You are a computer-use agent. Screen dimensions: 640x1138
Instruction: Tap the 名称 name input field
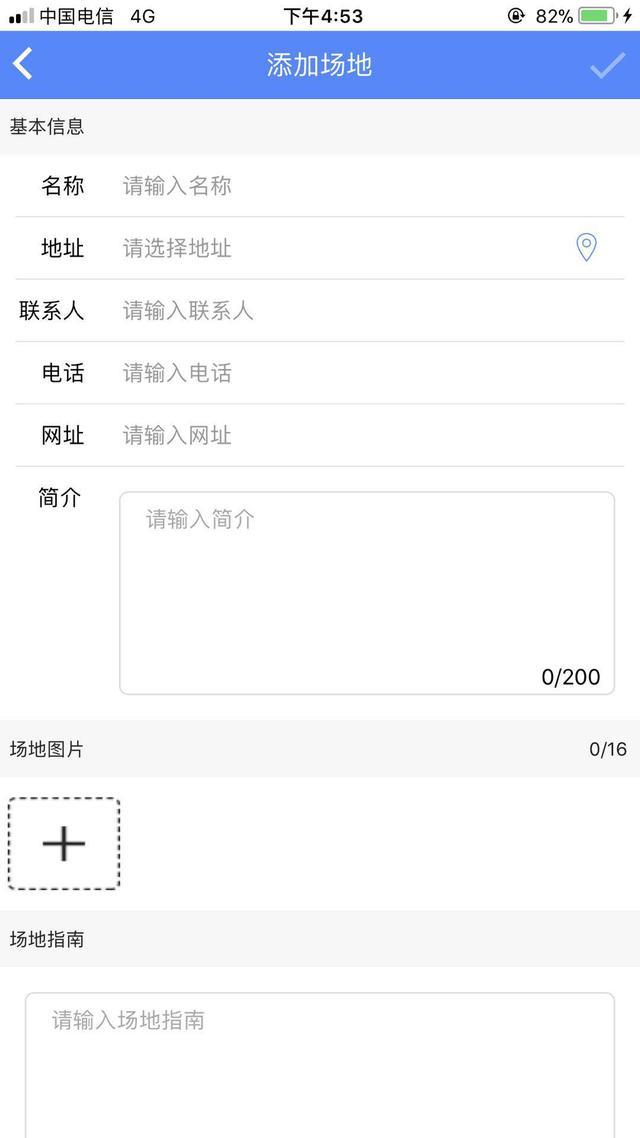[x=360, y=186]
